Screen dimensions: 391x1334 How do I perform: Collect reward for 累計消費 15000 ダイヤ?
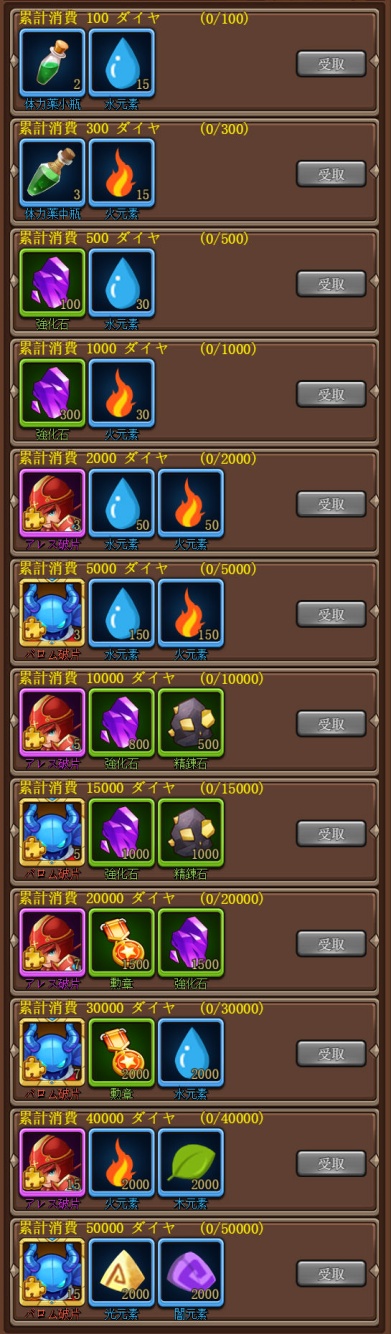click(331, 834)
